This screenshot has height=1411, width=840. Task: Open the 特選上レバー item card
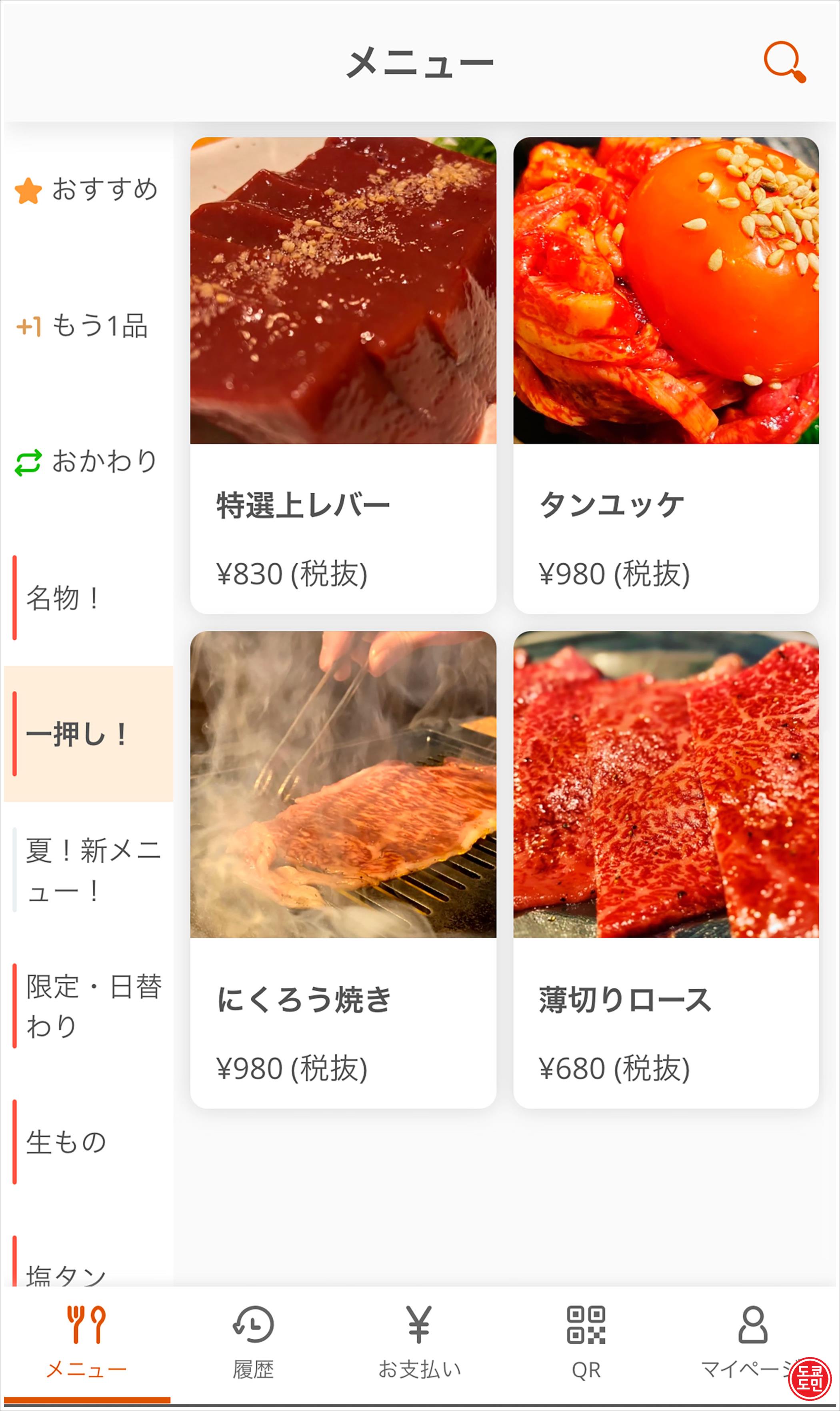pos(343,375)
